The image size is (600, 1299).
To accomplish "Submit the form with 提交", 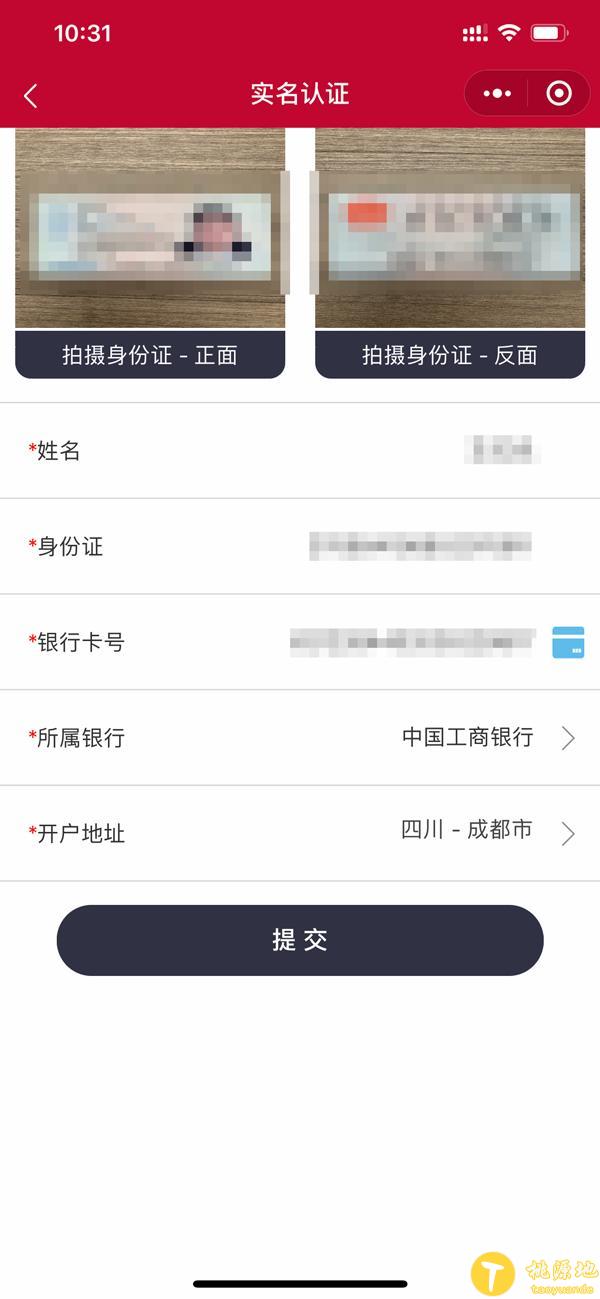I will point(300,940).
